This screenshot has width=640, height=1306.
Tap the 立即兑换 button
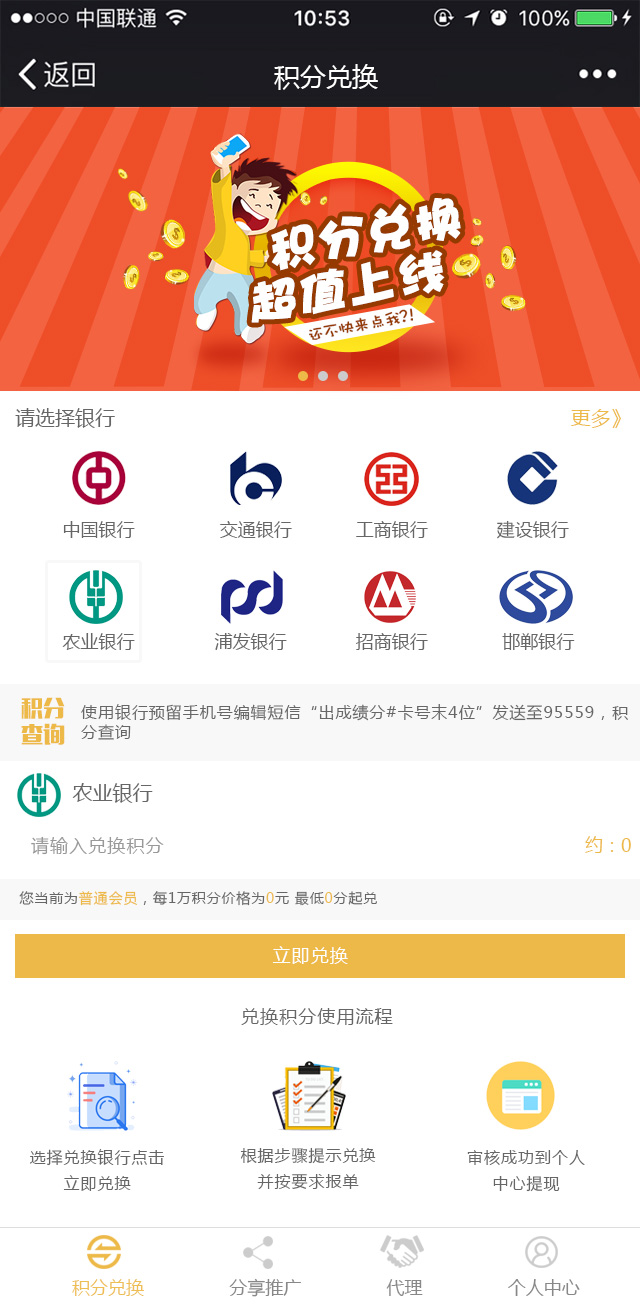(320, 956)
